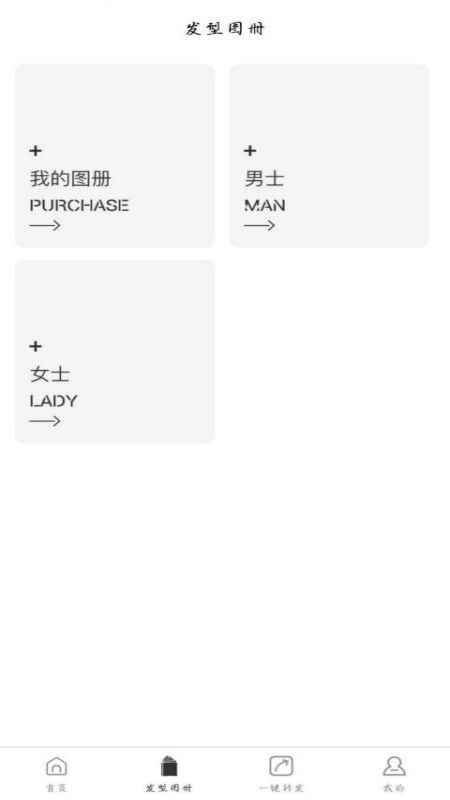Open the 我的 profile tab

tap(394, 774)
